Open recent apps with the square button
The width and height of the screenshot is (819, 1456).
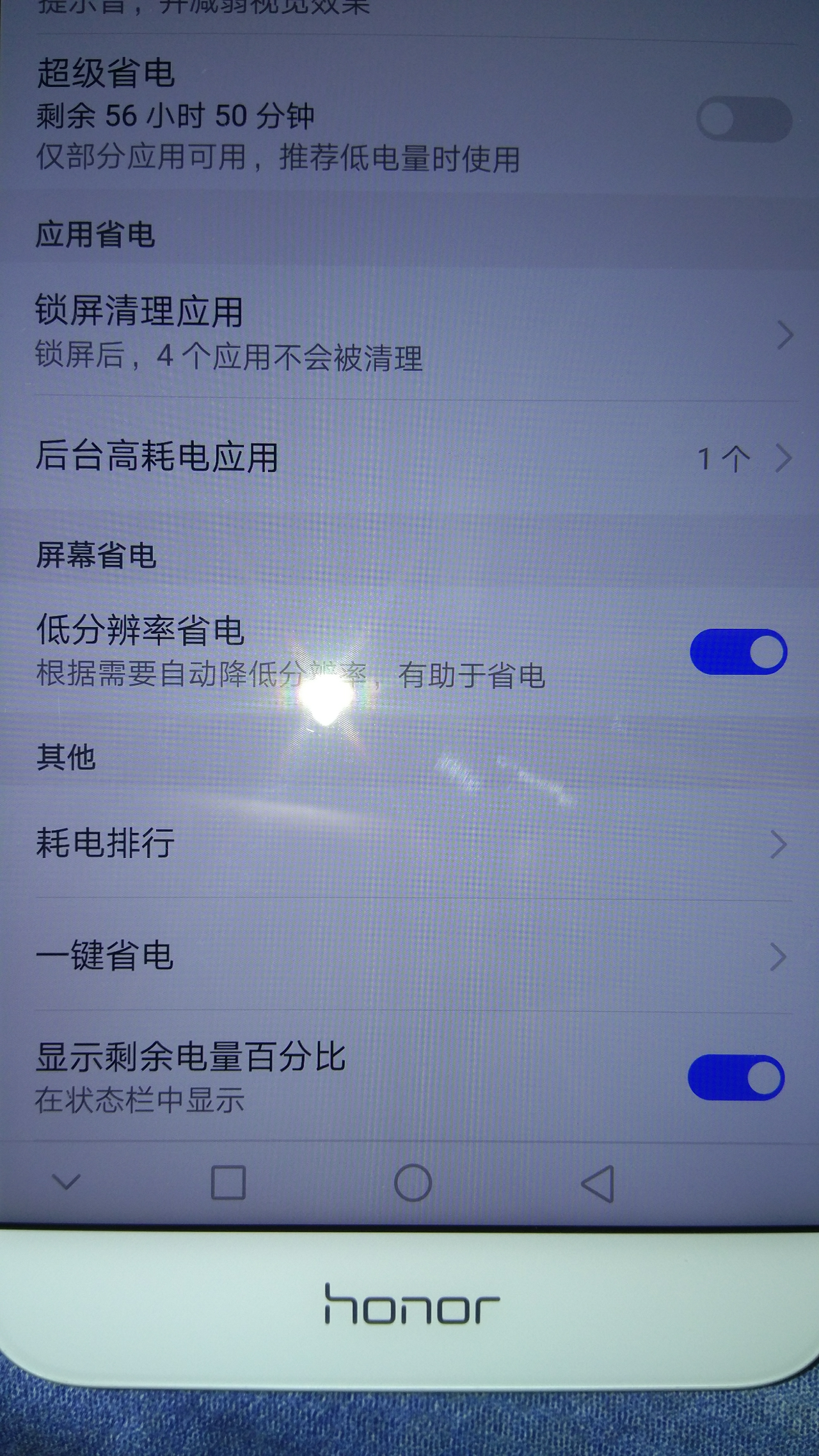pos(228,1182)
